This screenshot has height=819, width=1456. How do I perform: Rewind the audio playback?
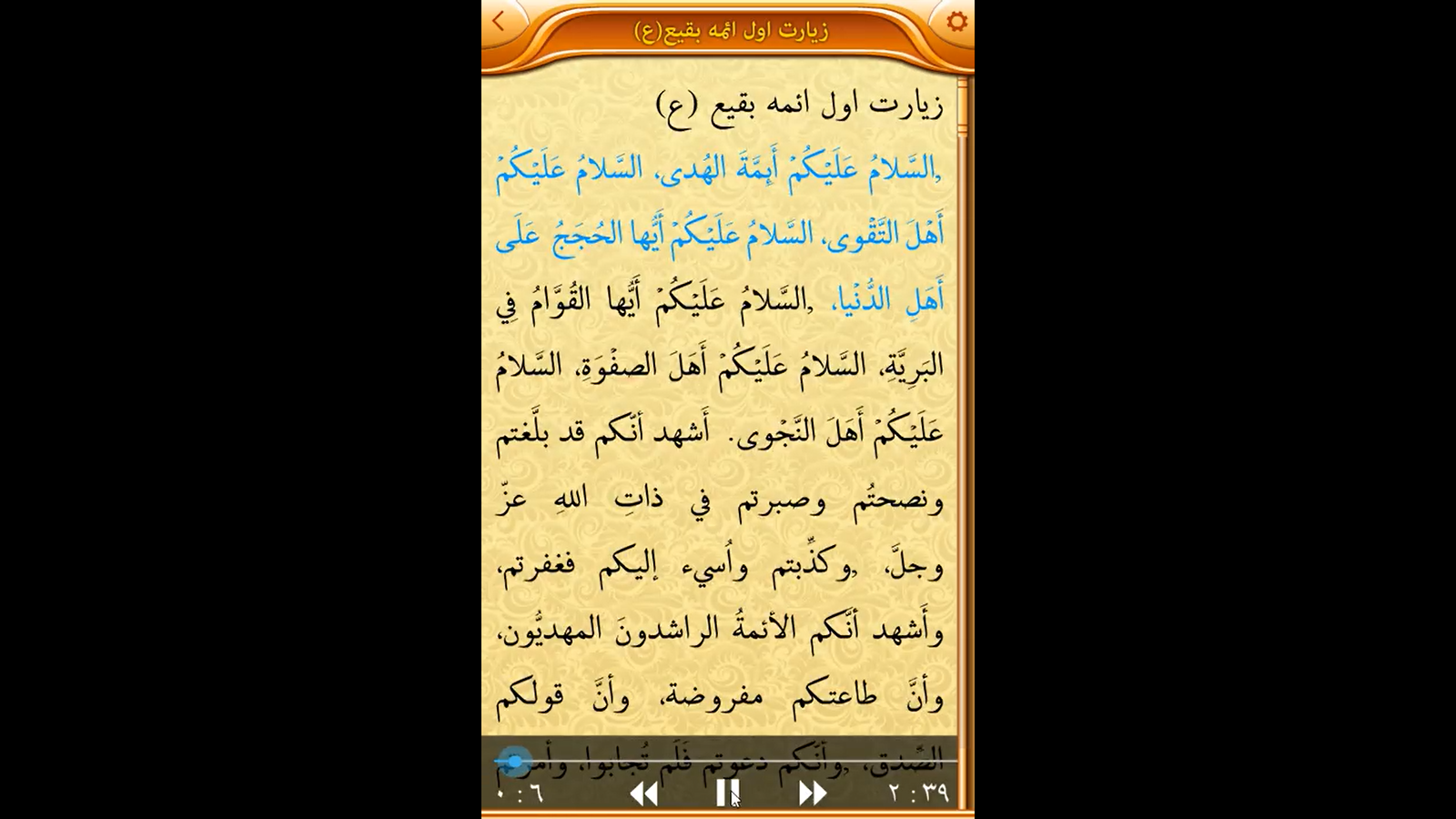[643, 794]
